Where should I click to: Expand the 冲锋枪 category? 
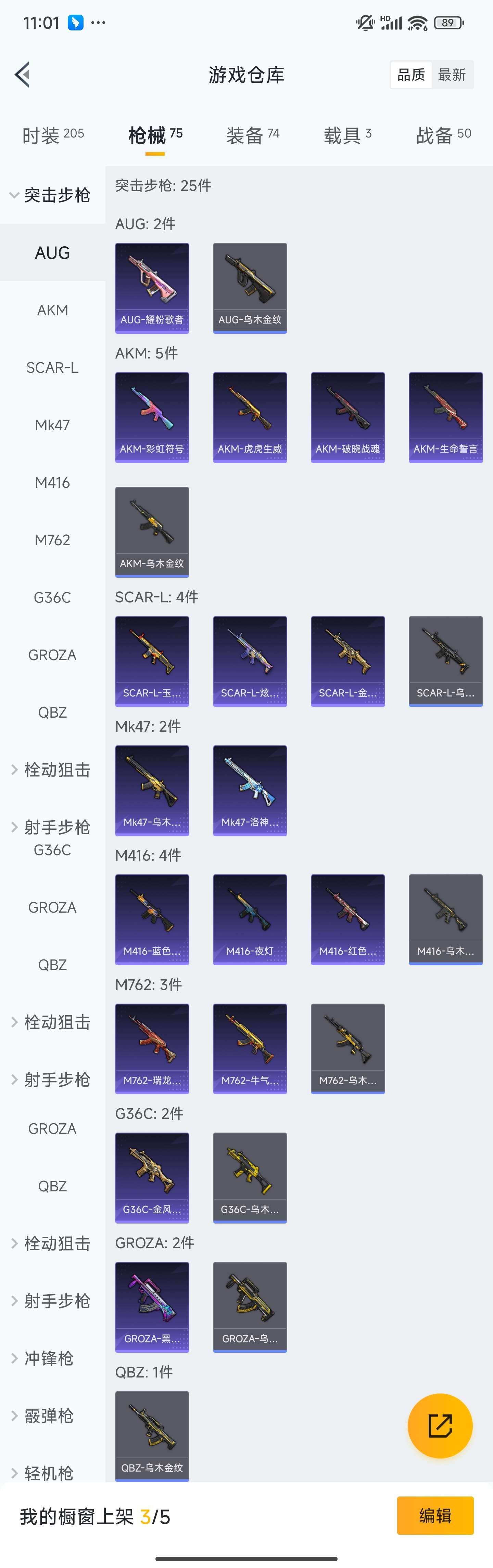(49, 1358)
